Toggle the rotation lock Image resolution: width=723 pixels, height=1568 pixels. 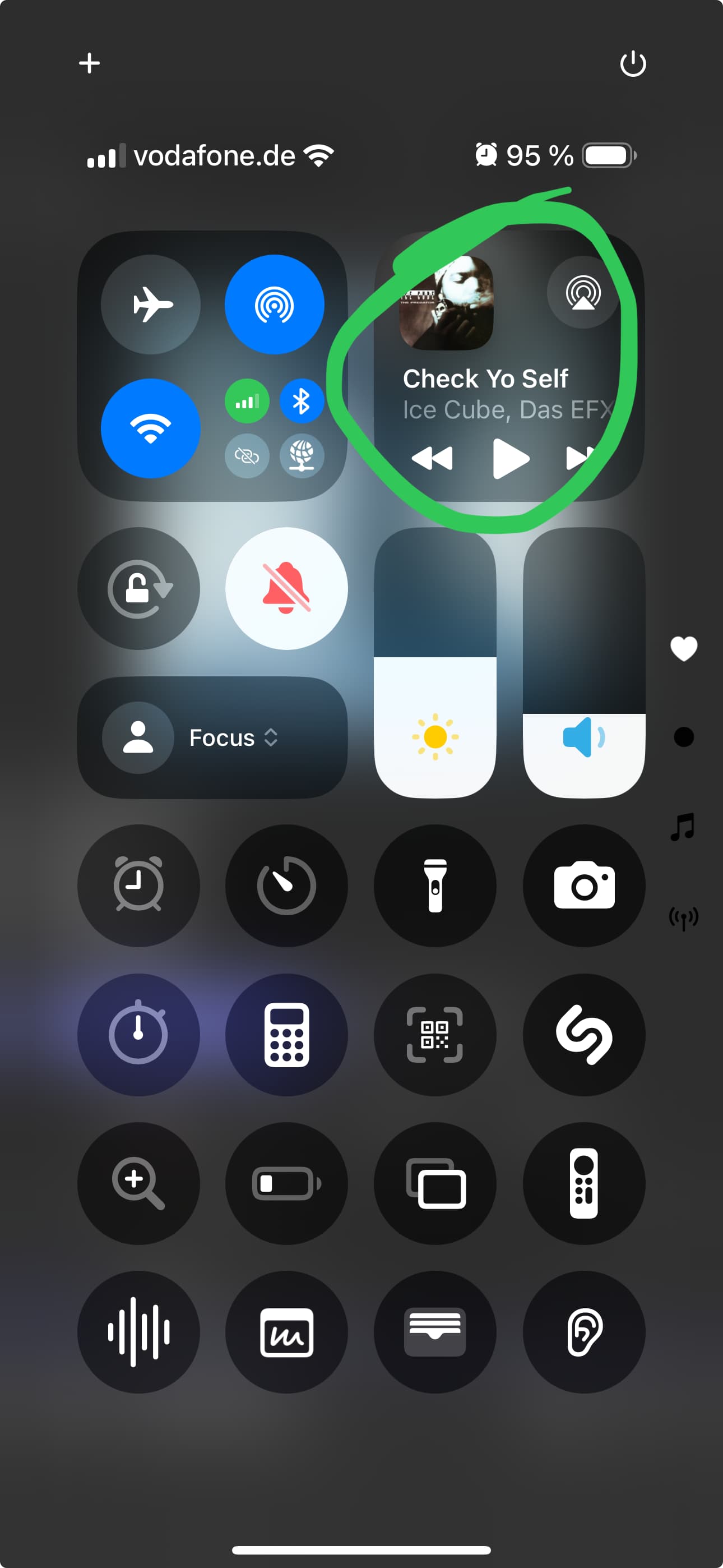(139, 589)
